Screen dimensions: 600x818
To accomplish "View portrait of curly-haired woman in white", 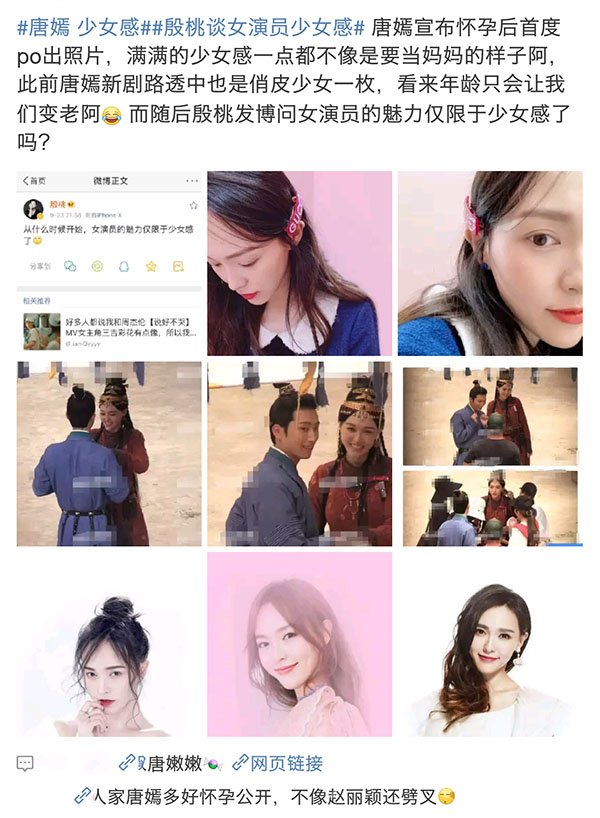I will pos(490,645).
